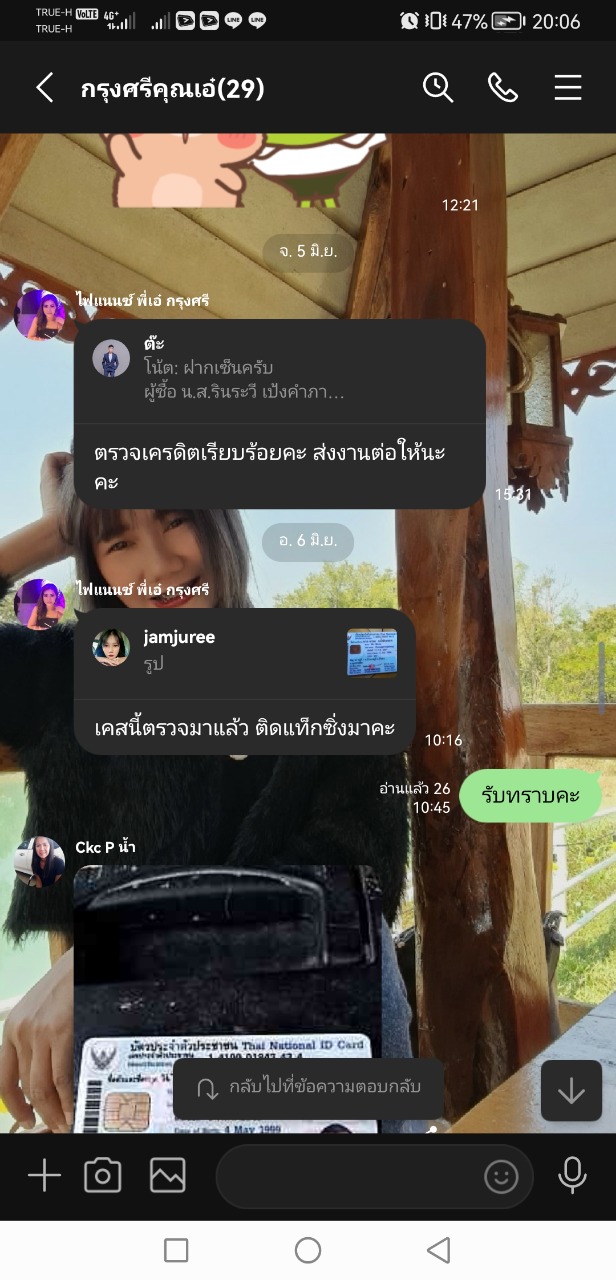Open the plus attachment menu
The image size is (616, 1280).
point(44,1176)
